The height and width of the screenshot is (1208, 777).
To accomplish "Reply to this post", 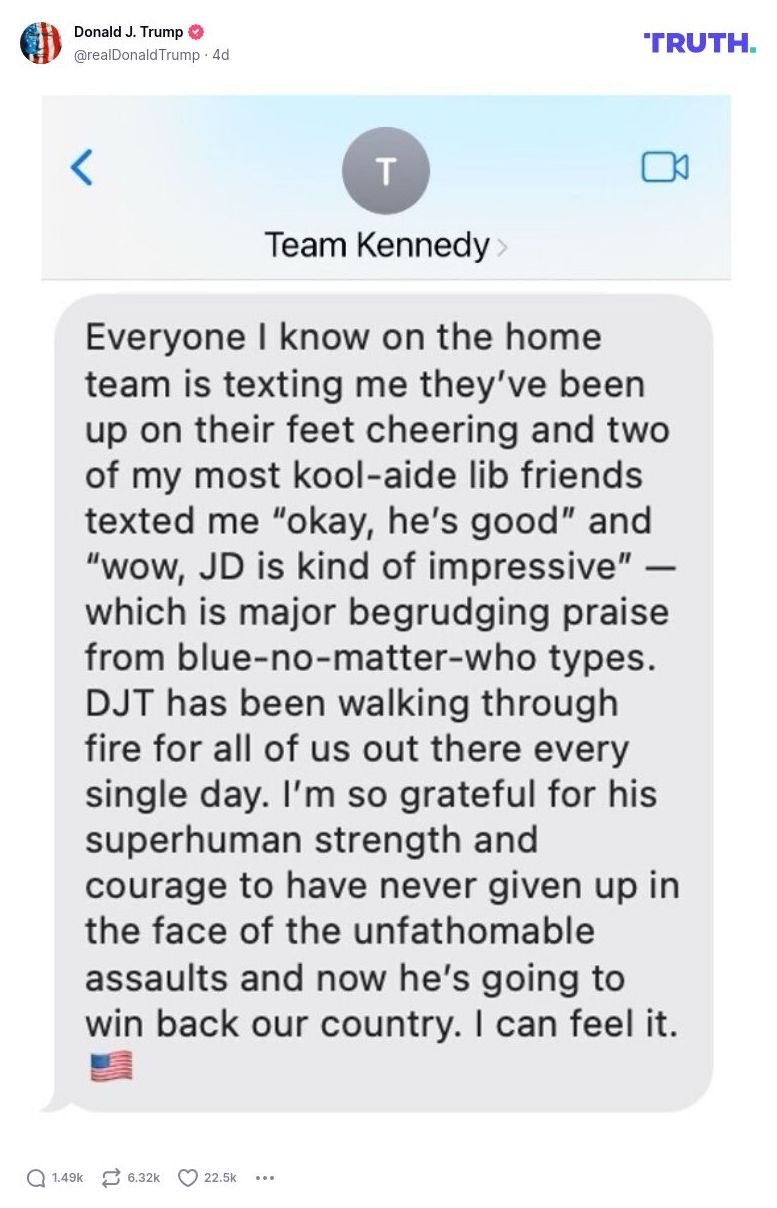I will (37, 1178).
